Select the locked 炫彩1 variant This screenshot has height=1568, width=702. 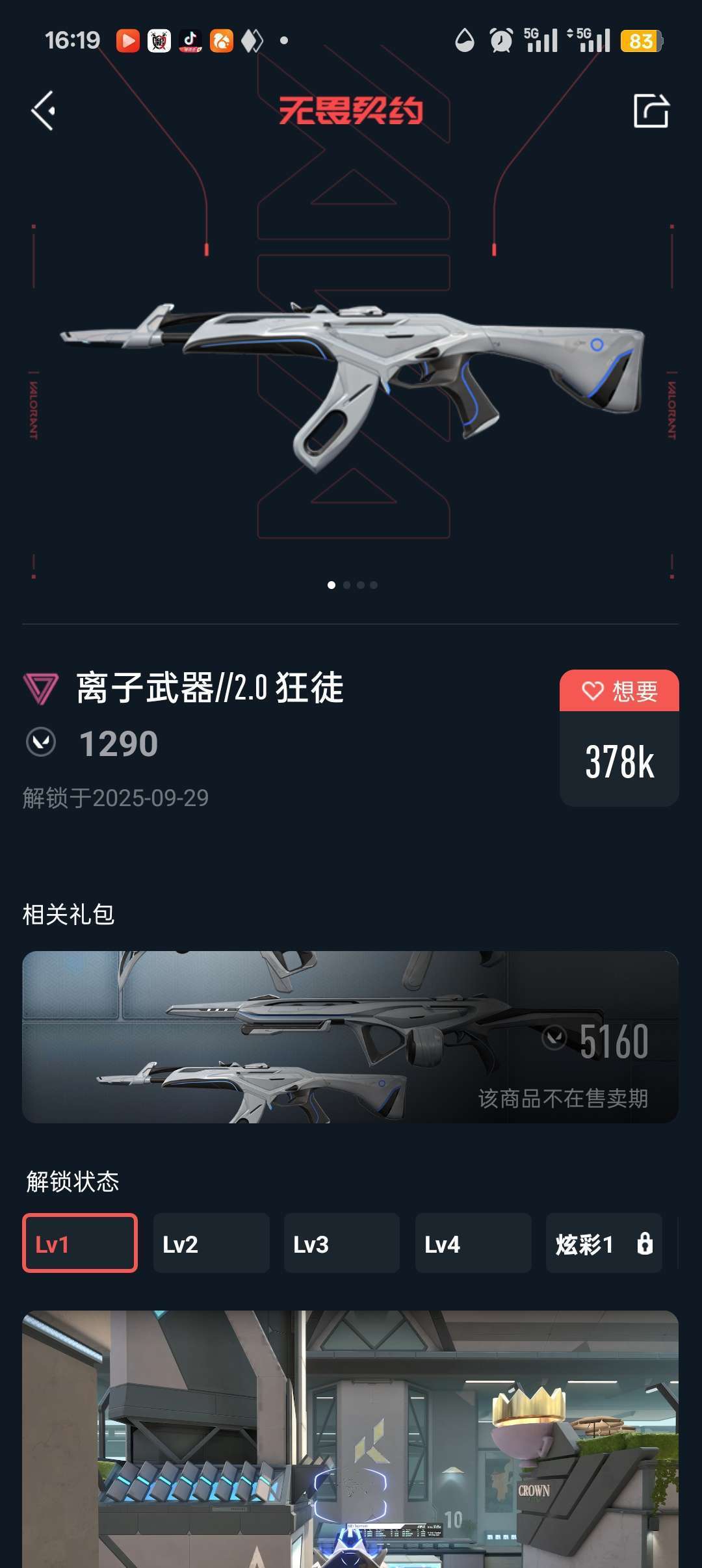(603, 1243)
